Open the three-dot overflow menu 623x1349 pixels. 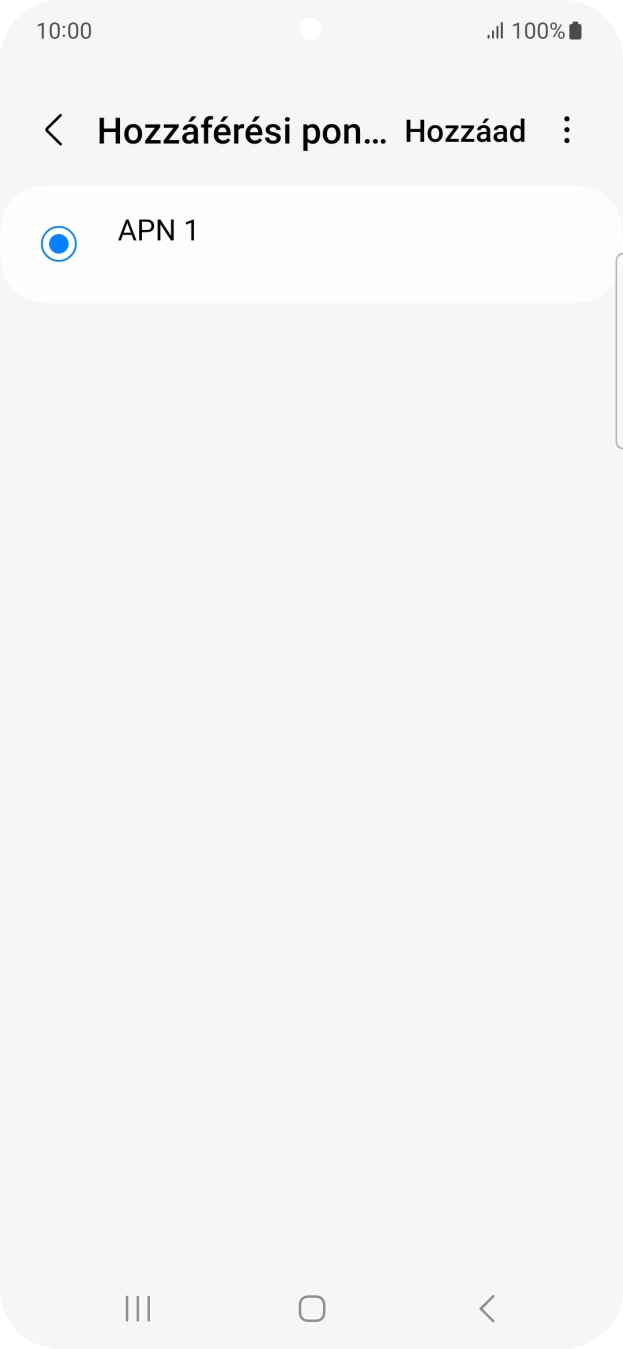click(x=567, y=131)
